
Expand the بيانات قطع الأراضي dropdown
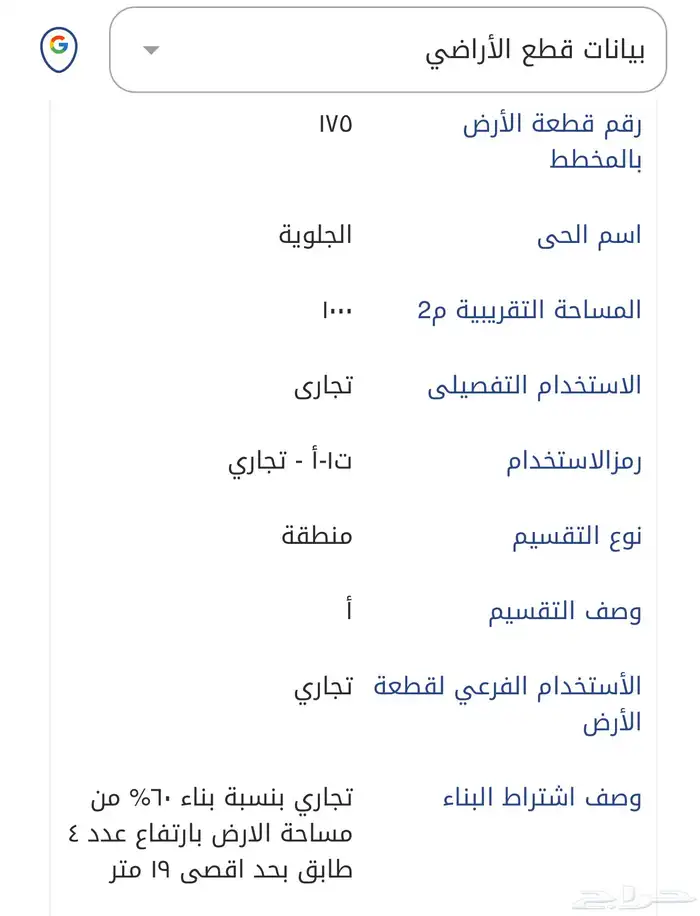[x=388, y=50]
